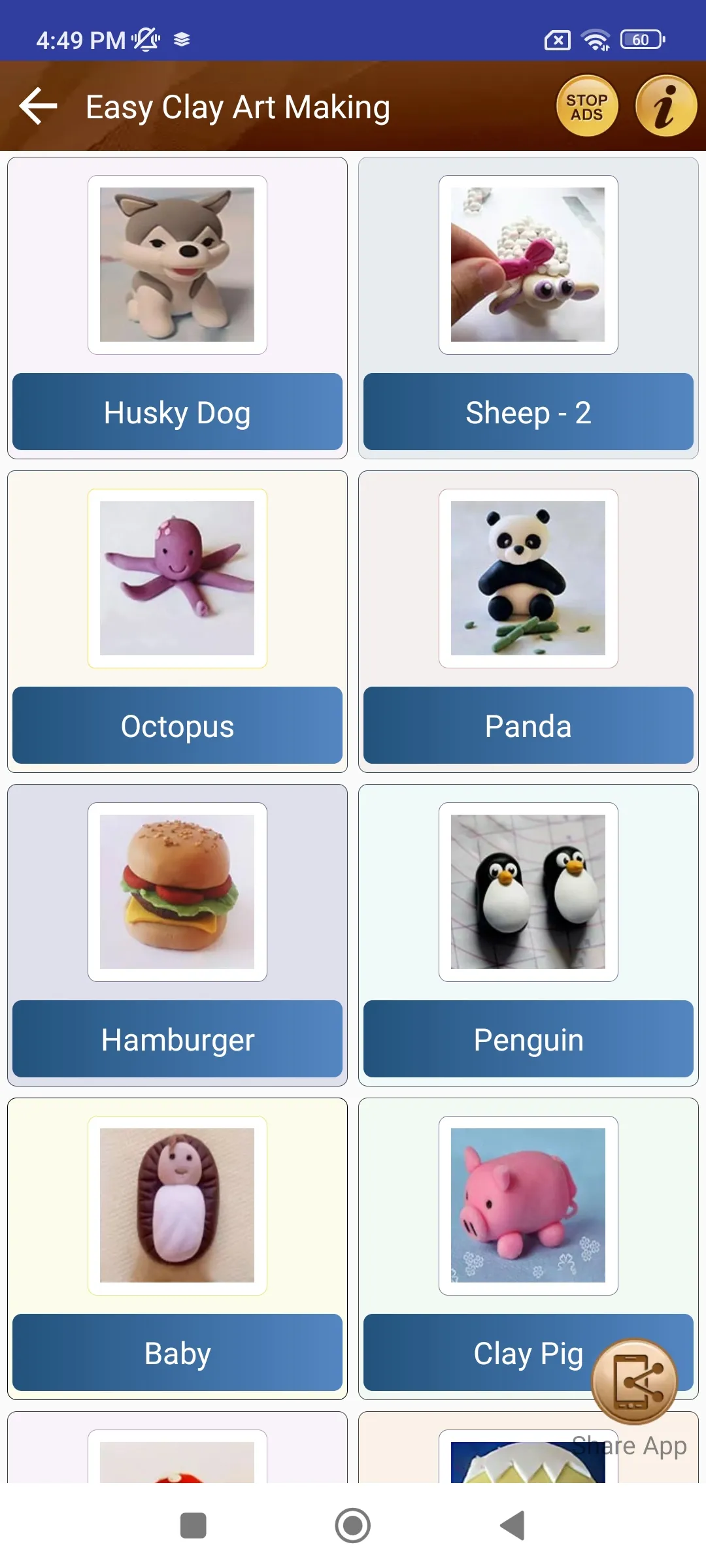Open the Clay Pig tutorial
The image size is (706, 1568).
click(x=528, y=1249)
